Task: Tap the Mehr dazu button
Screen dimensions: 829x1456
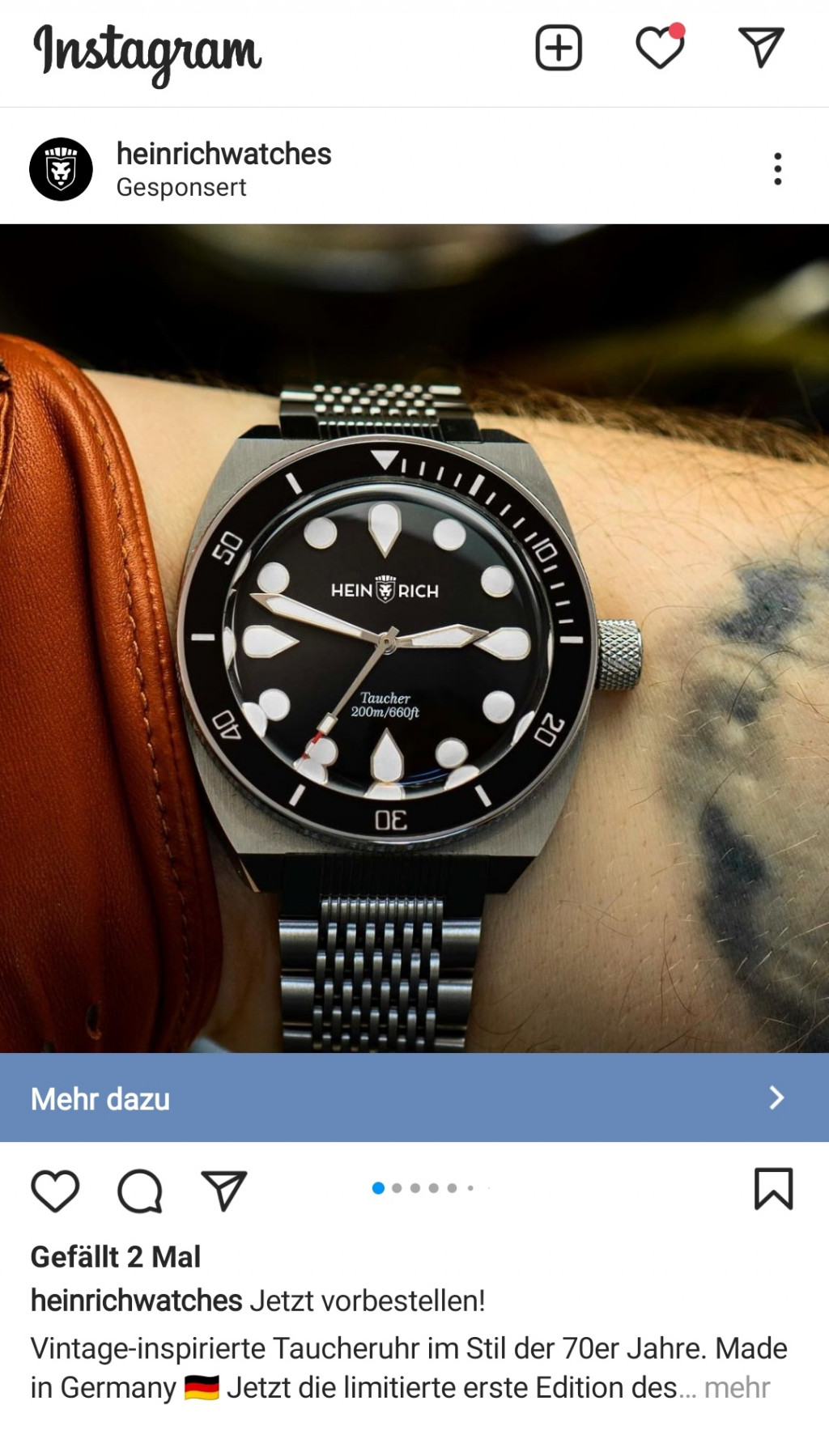Action: coord(414,1097)
